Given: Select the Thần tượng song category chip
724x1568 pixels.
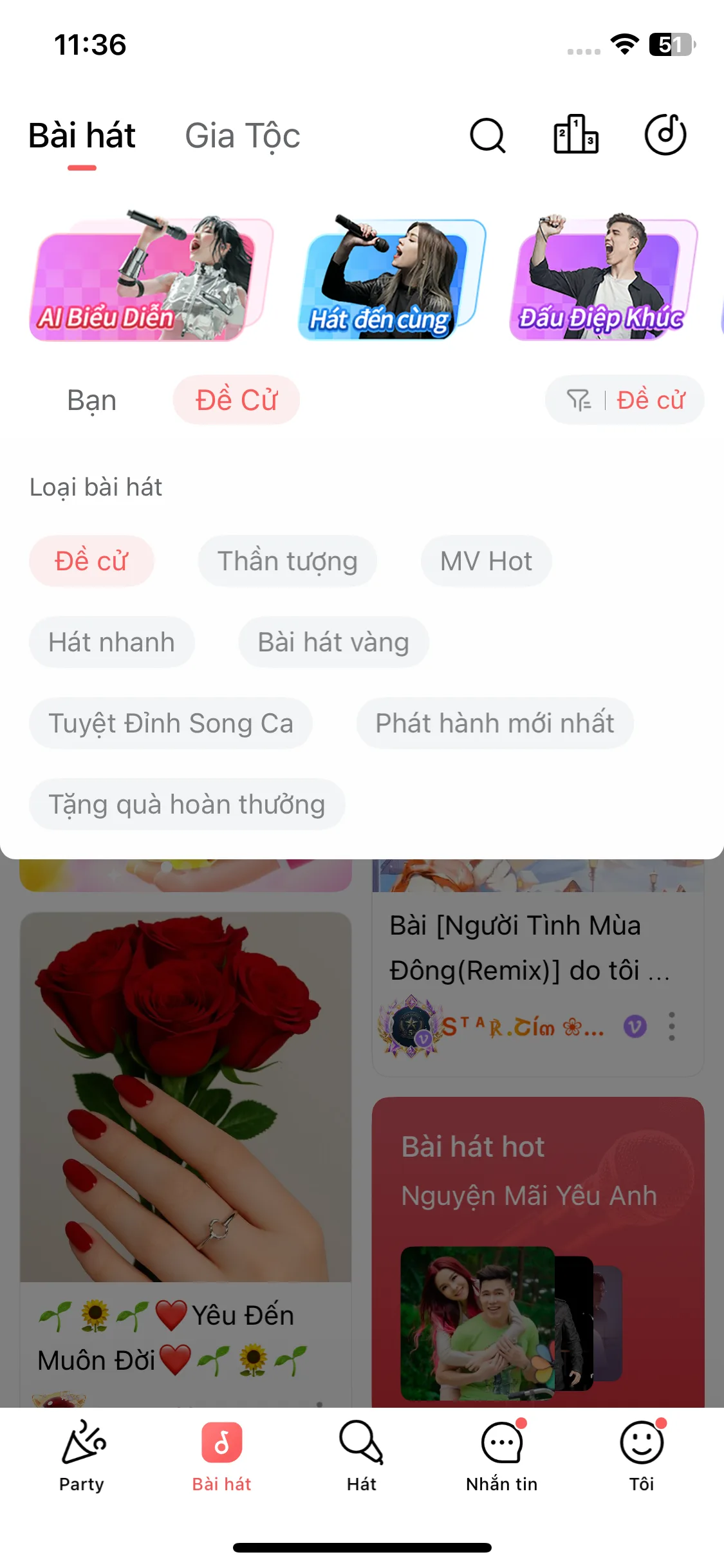Looking at the screenshot, I should click(x=287, y=561).
